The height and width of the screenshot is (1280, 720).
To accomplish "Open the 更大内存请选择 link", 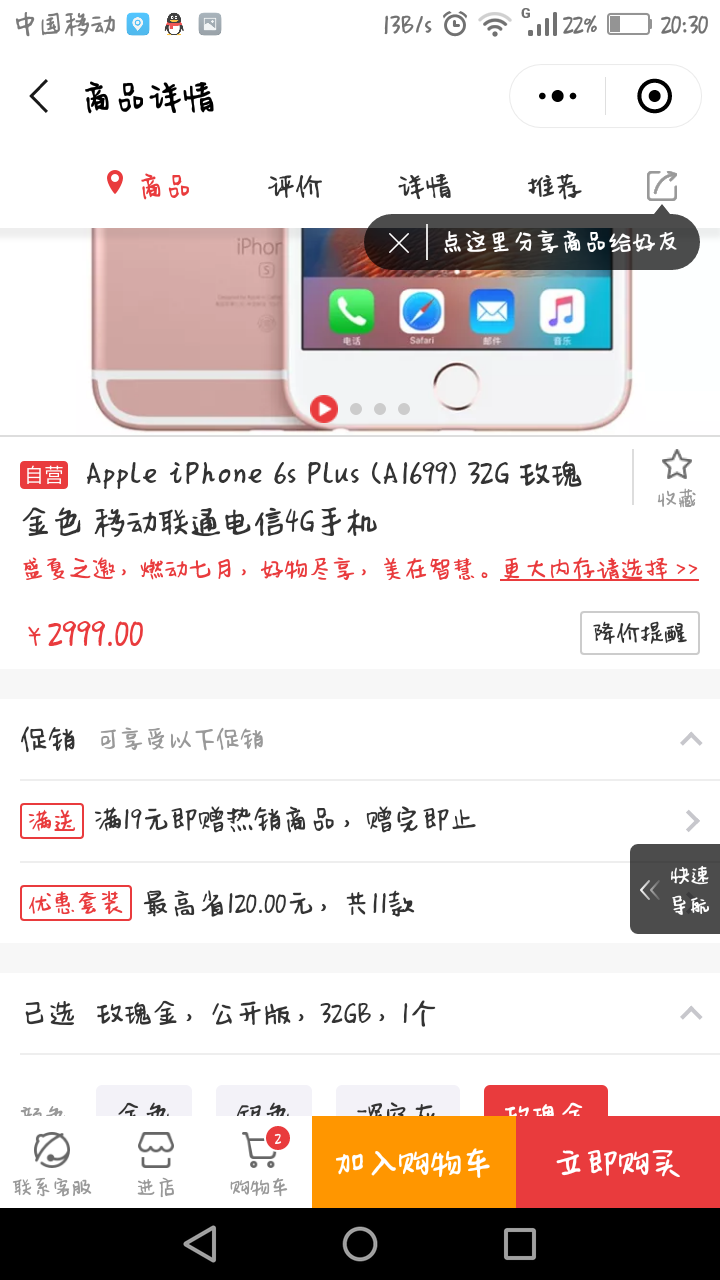I will point(599,570).
